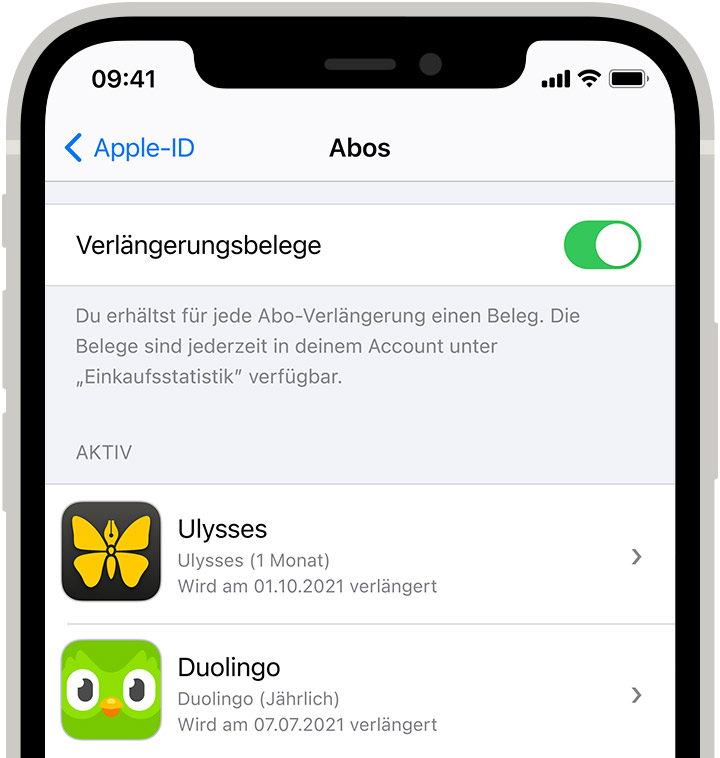Toggle the Verlängerungsbelege switch
This screenshot has height=758, width=720.
click(602, 246)
